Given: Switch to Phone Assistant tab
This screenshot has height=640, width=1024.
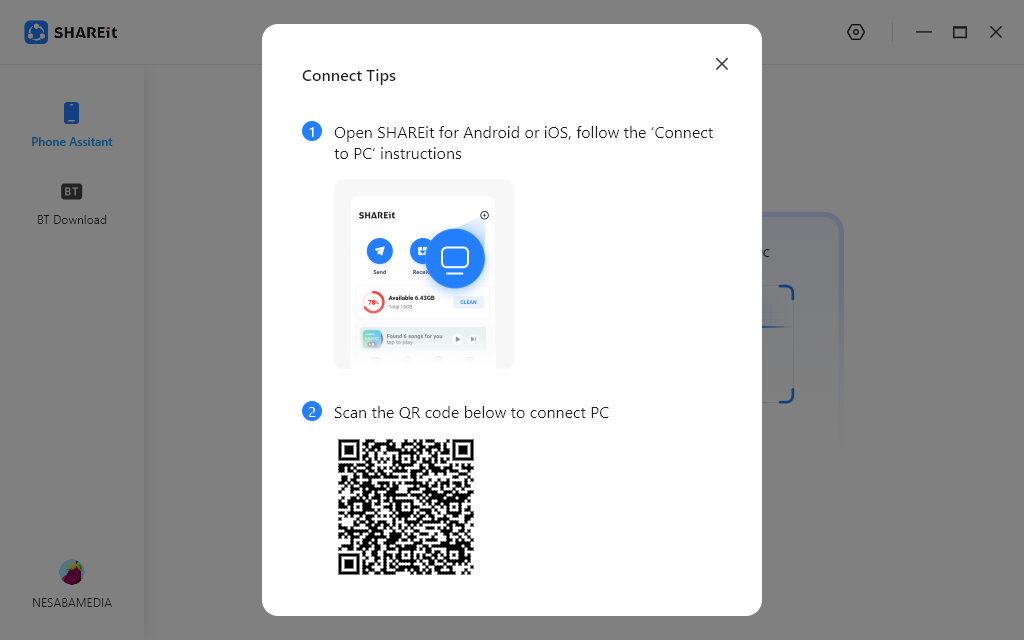Looking at the screenshot, I should coord(71,125).
